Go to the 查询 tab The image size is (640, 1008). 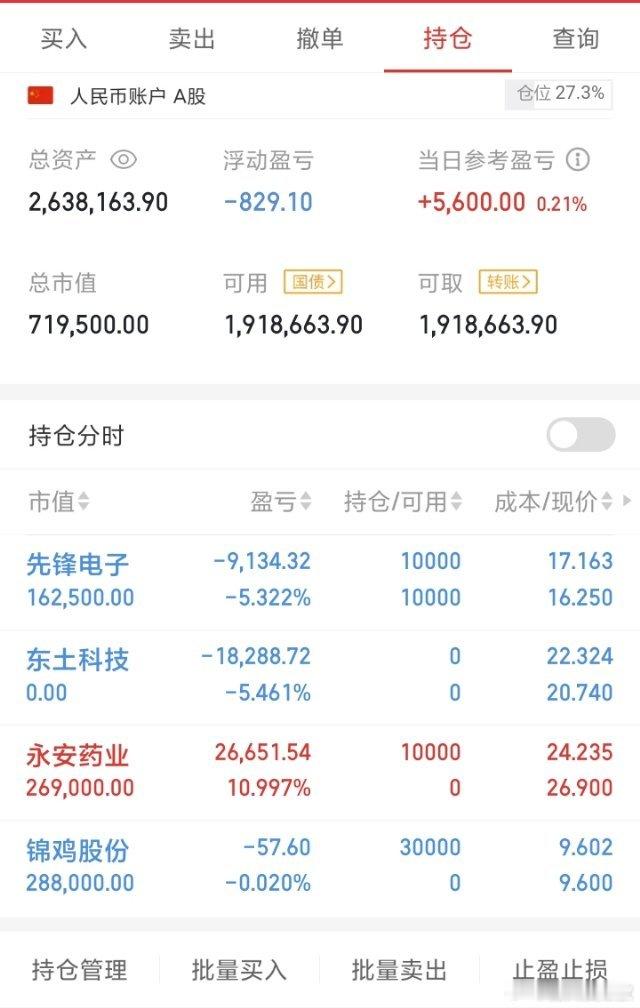click(576, 39)
